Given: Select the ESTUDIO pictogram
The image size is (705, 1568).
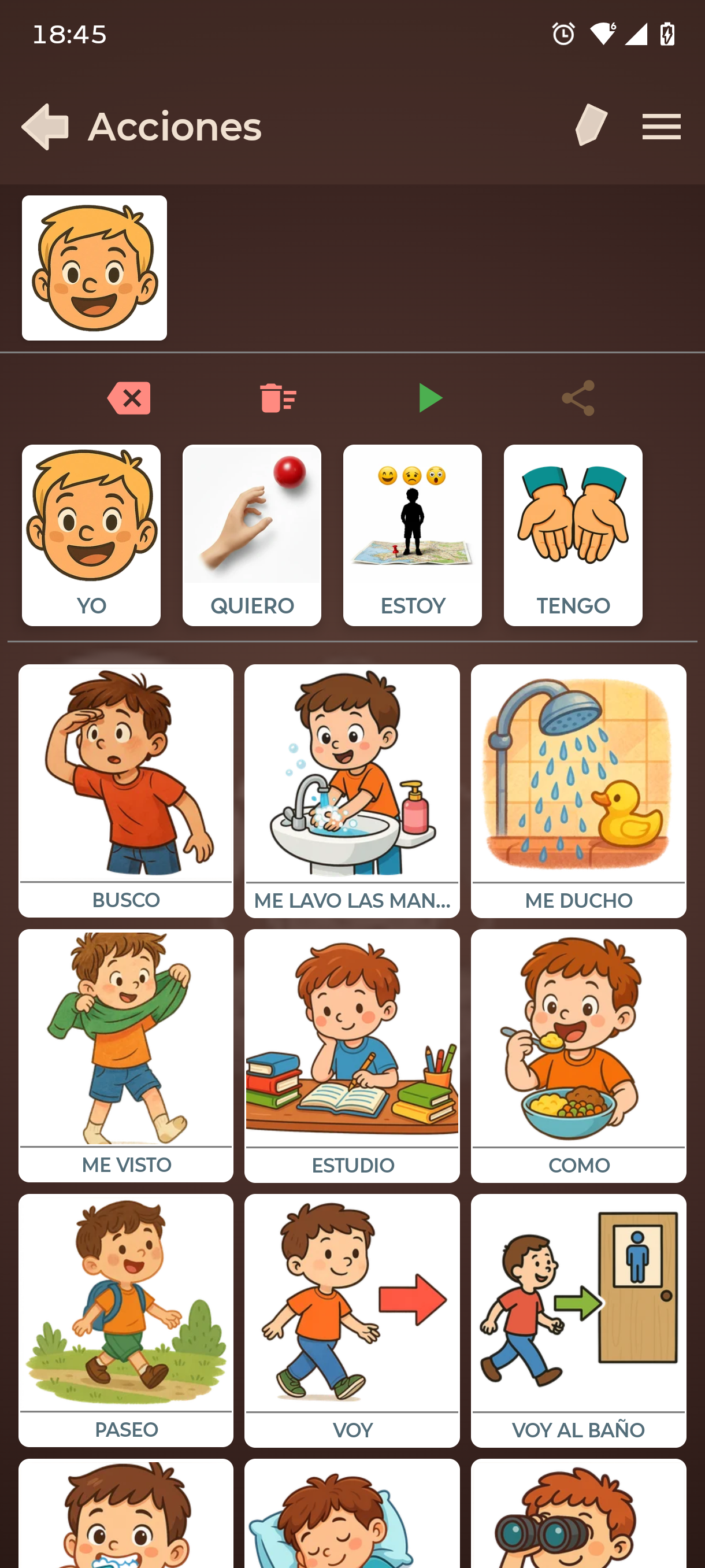Looking at the screenshot, I should tap(352, 1056).
